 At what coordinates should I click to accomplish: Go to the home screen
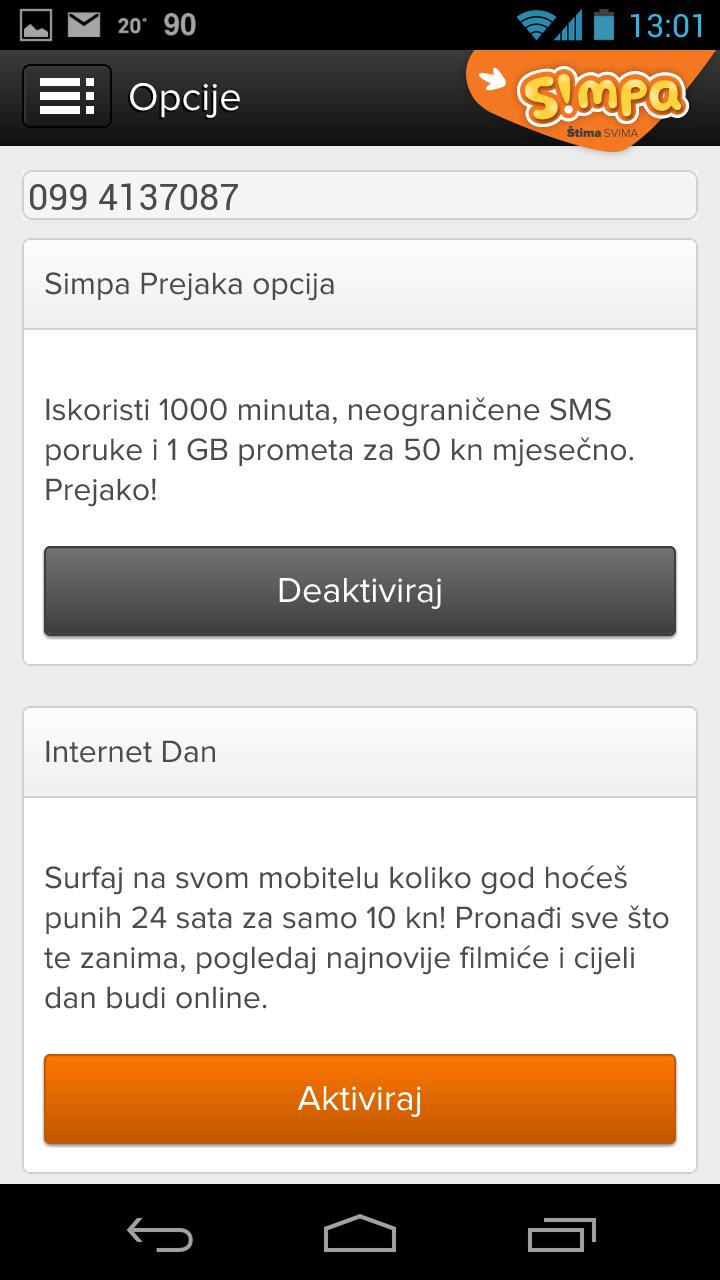[x=360, y=1233]
